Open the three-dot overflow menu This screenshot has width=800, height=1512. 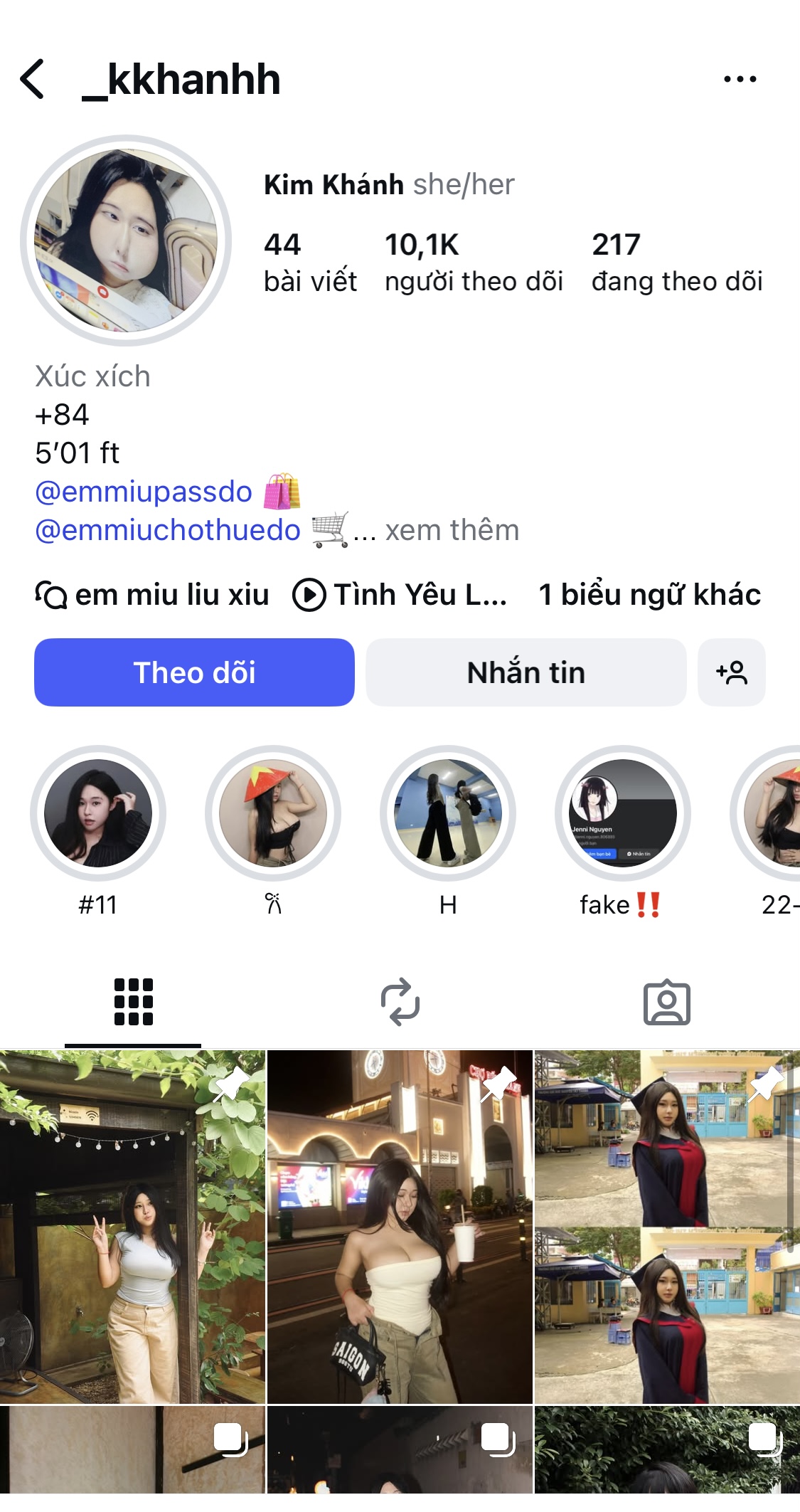point(740,79)
